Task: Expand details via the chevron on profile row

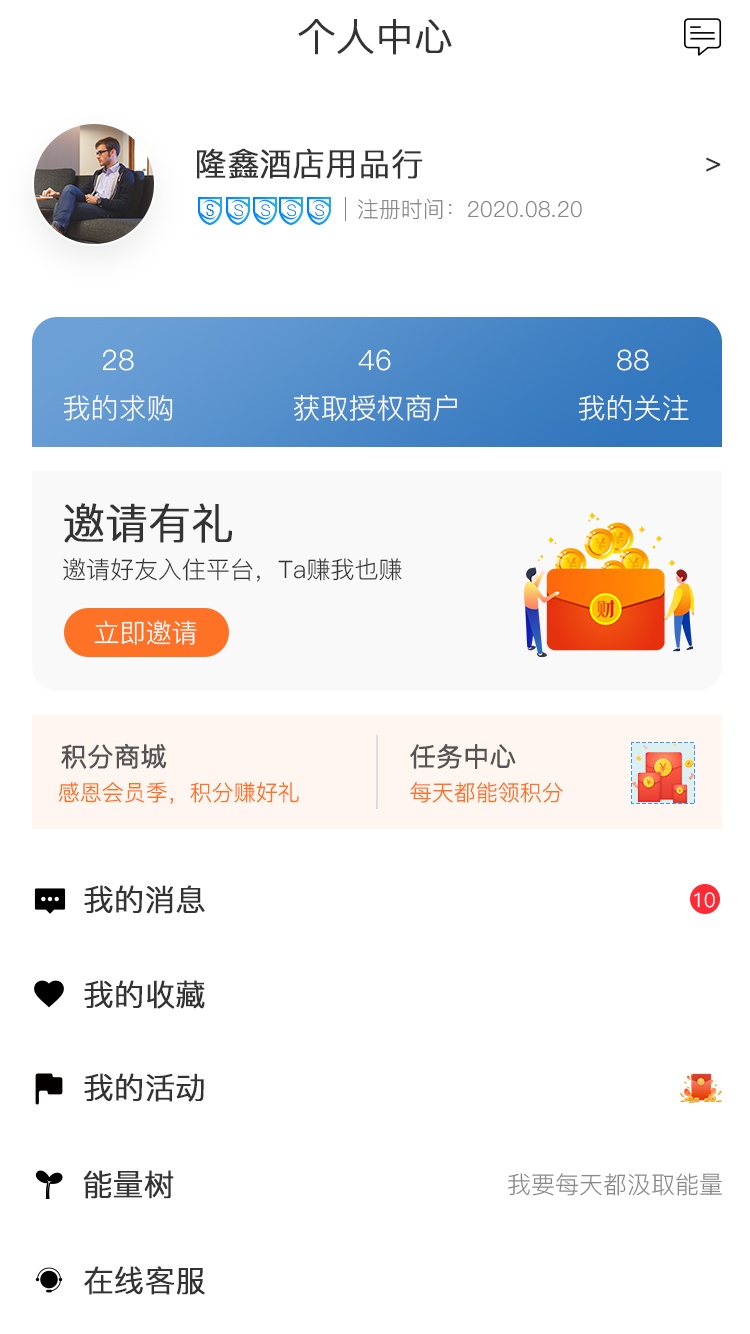Action: coord(712,163)
